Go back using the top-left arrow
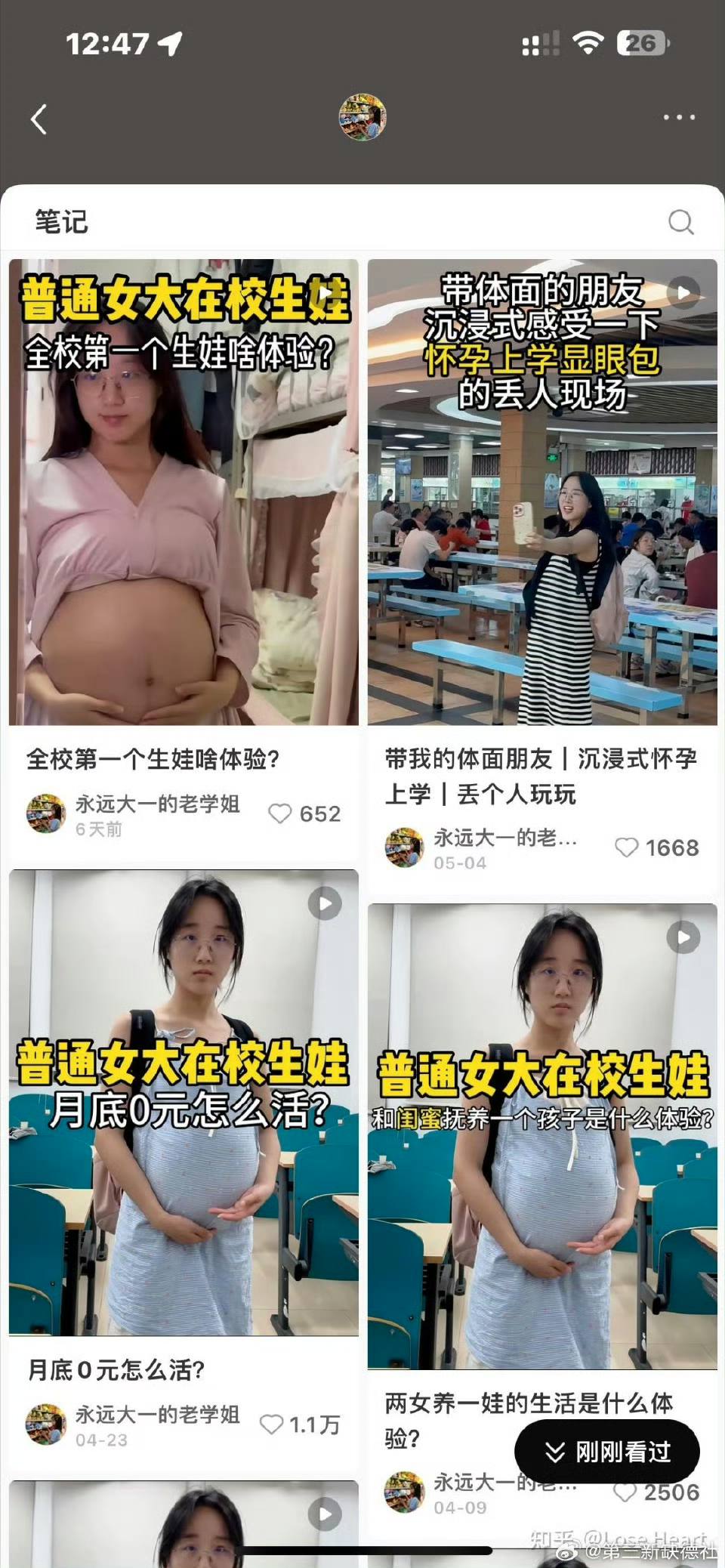 tap(39, 119)
